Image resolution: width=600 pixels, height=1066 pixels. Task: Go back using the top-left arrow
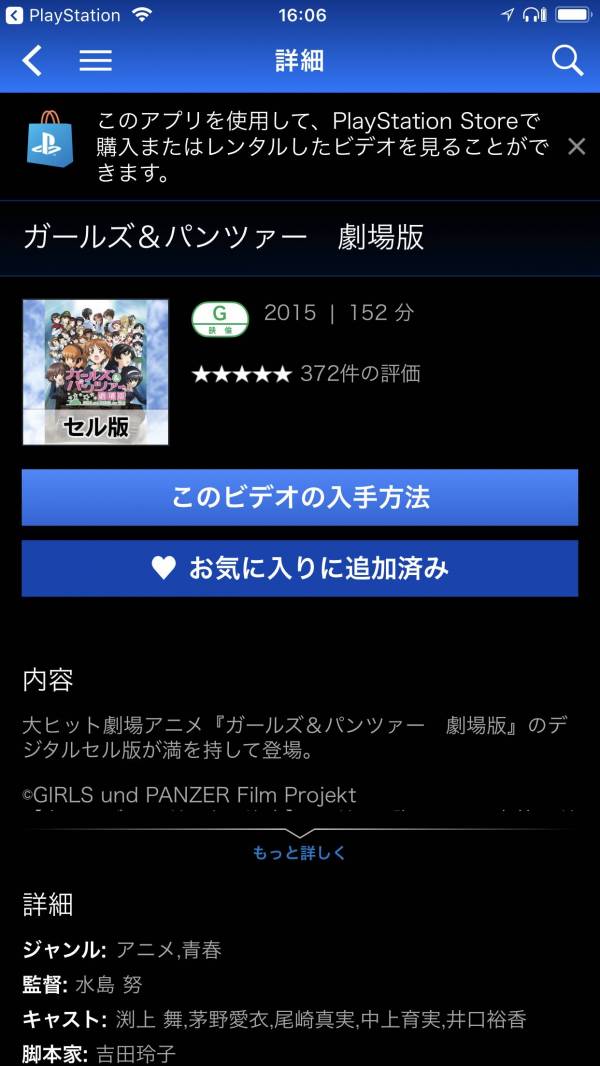tap(32, 61)
